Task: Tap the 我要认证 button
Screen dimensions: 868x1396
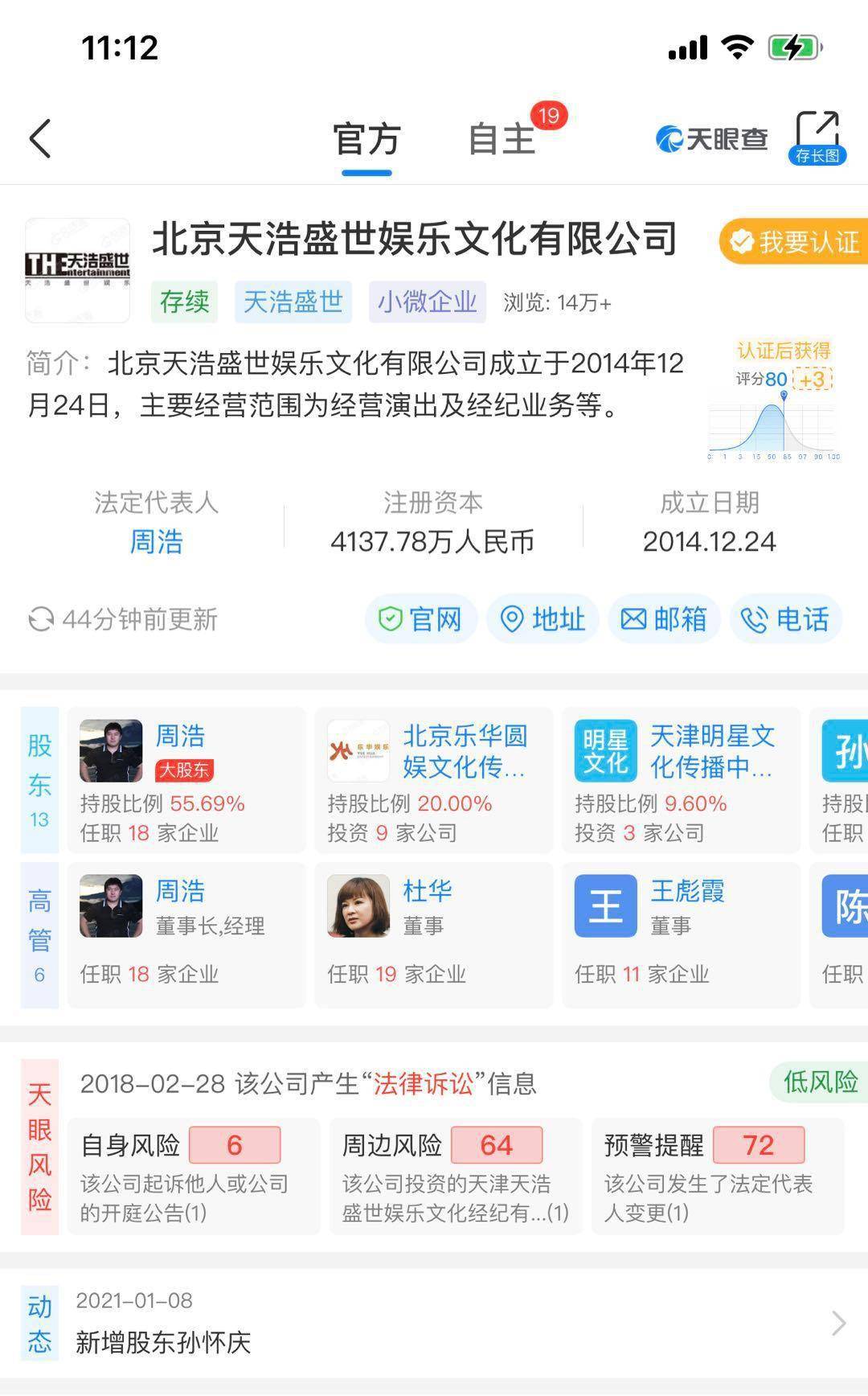Action: pyautogui.click(x=794, y=241)
